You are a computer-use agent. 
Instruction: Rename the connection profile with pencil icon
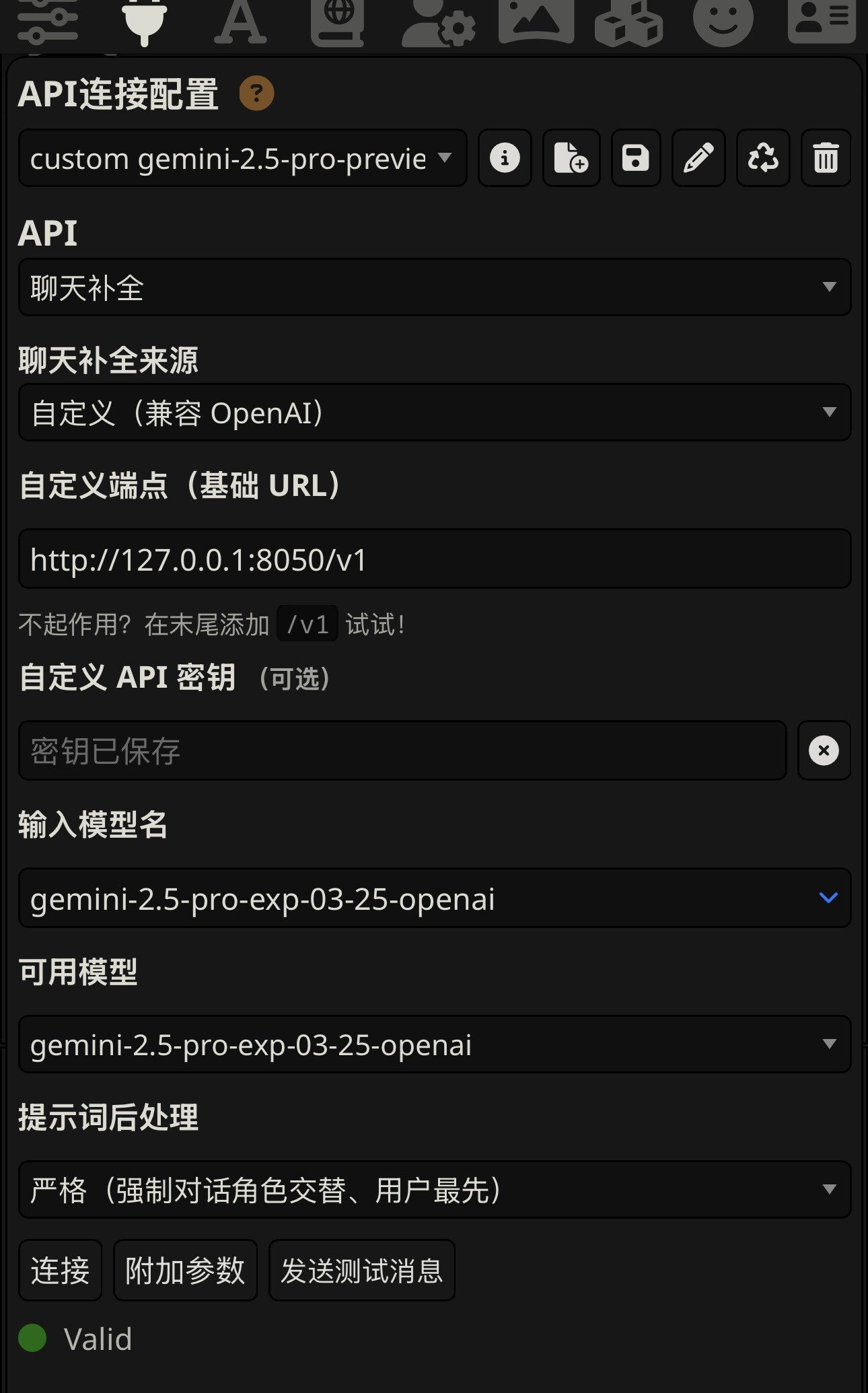tap(698, 159)
